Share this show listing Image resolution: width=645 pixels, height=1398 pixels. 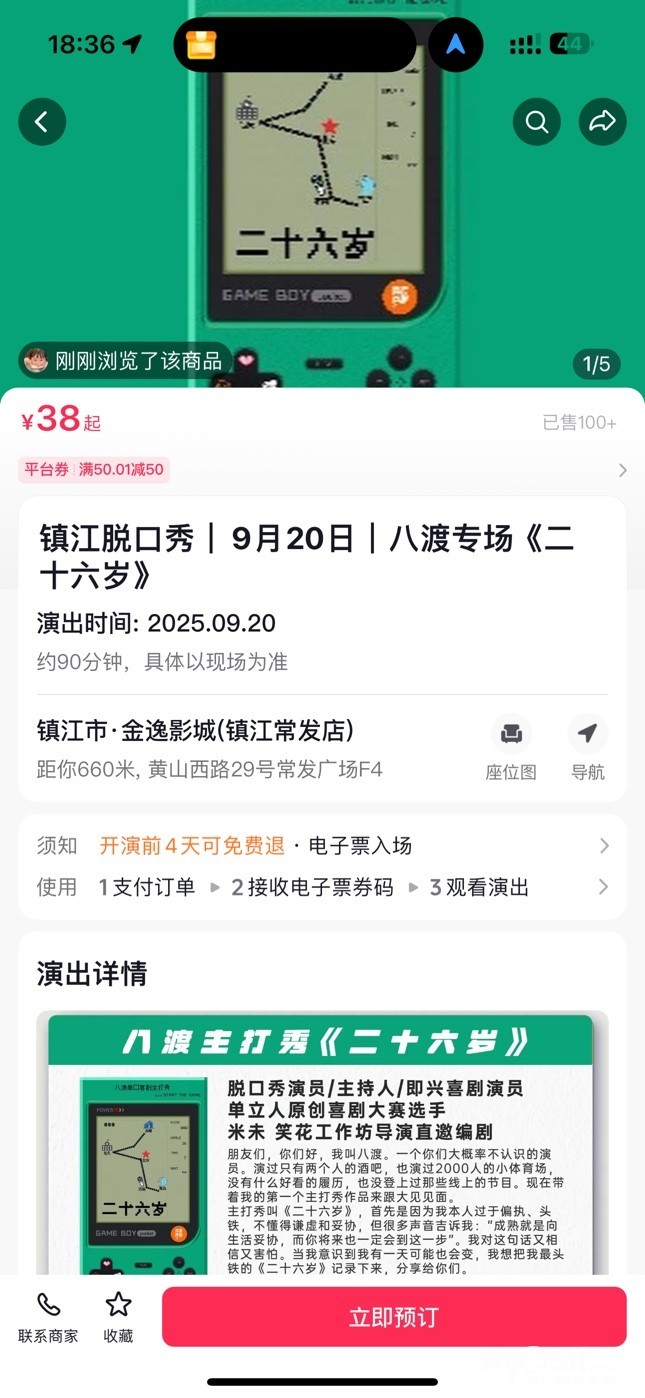[602, 122]
